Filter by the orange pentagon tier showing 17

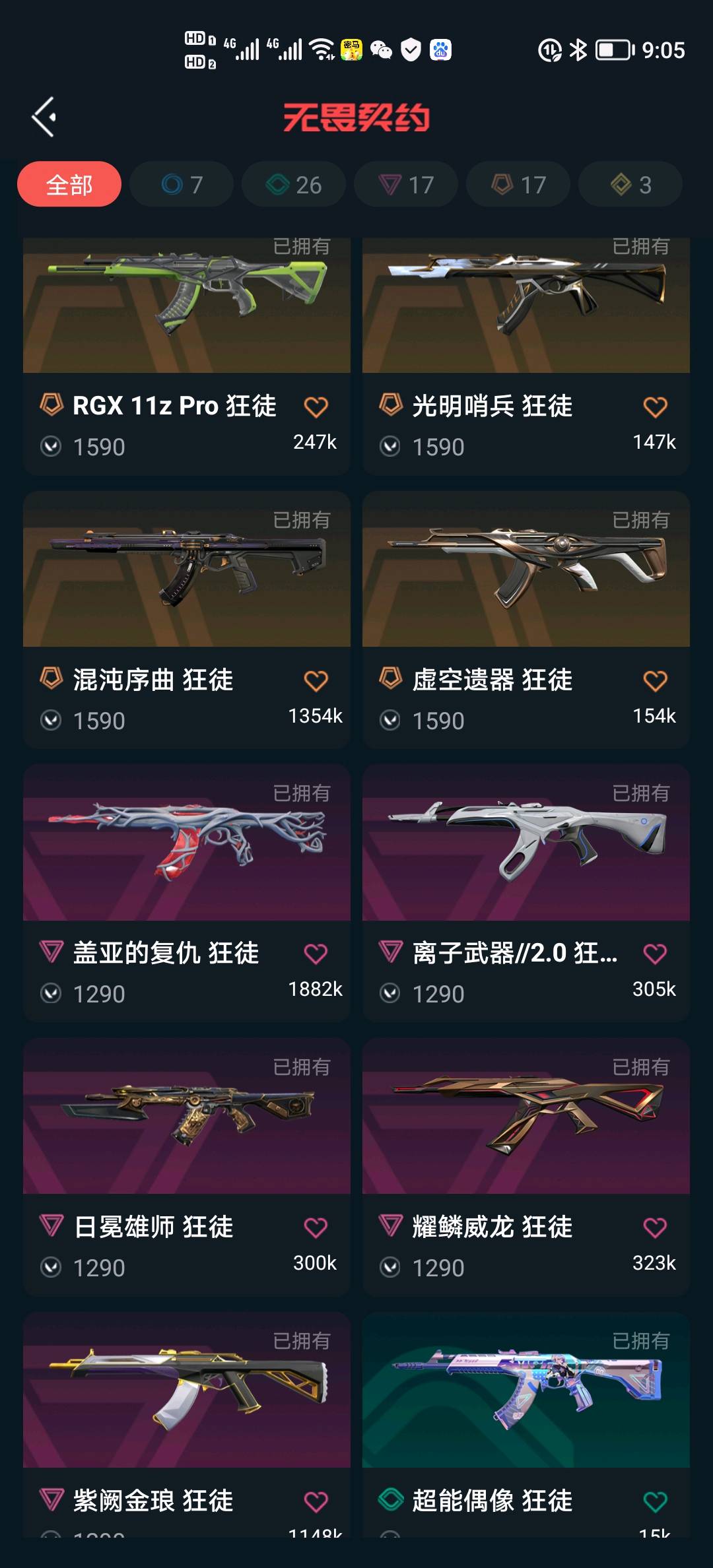pos(518,184)
